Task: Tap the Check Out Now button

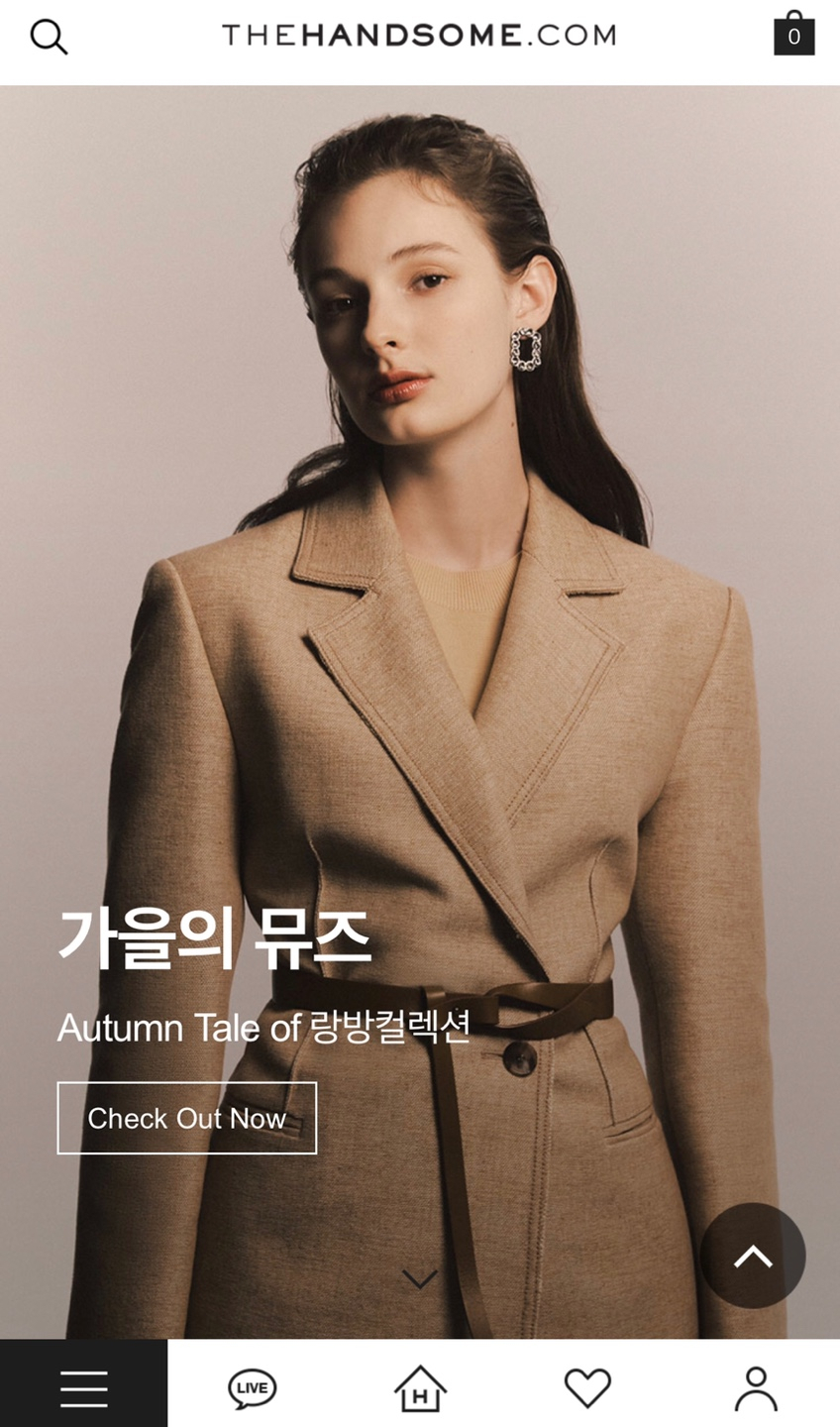Action: point(187,1118)
